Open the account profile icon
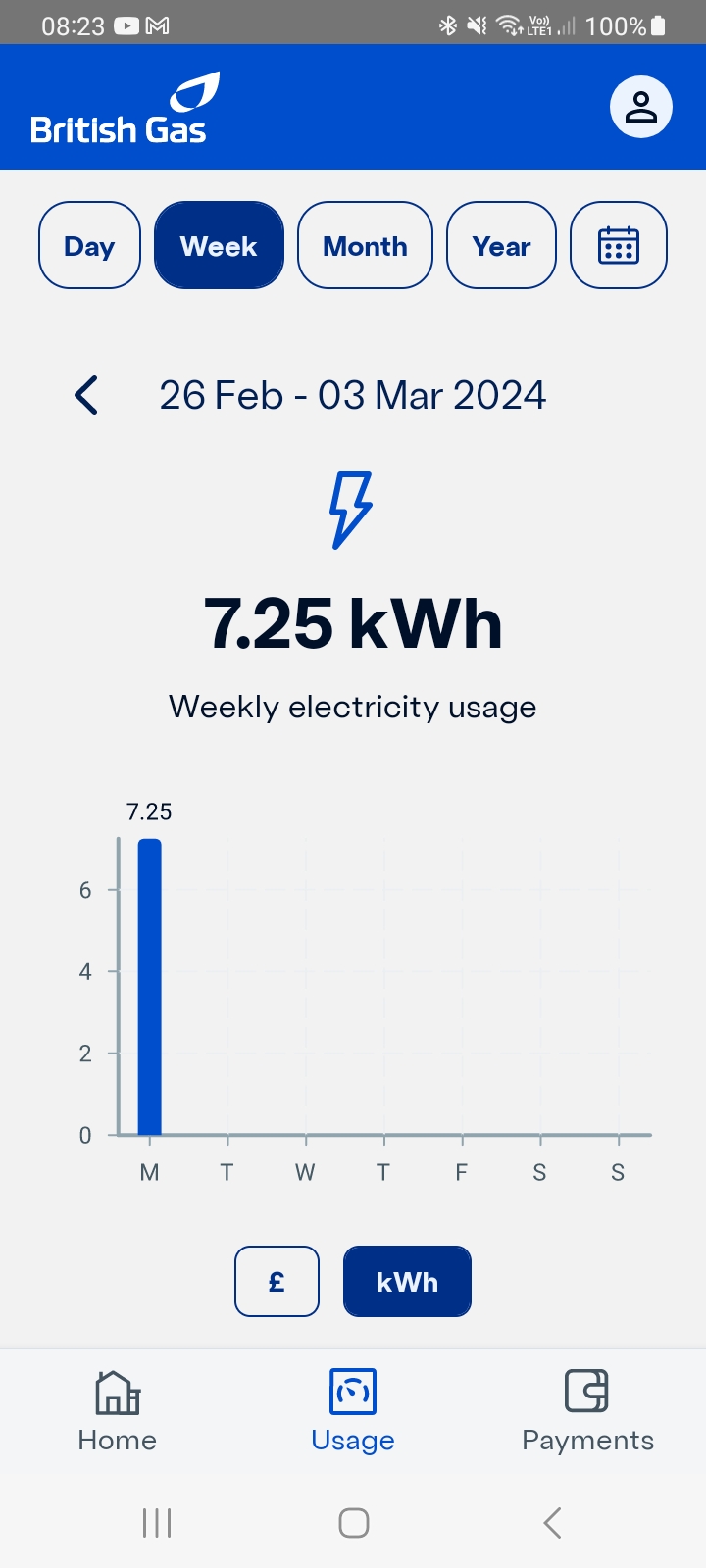The image size is (706, 1568). (640, 107)
